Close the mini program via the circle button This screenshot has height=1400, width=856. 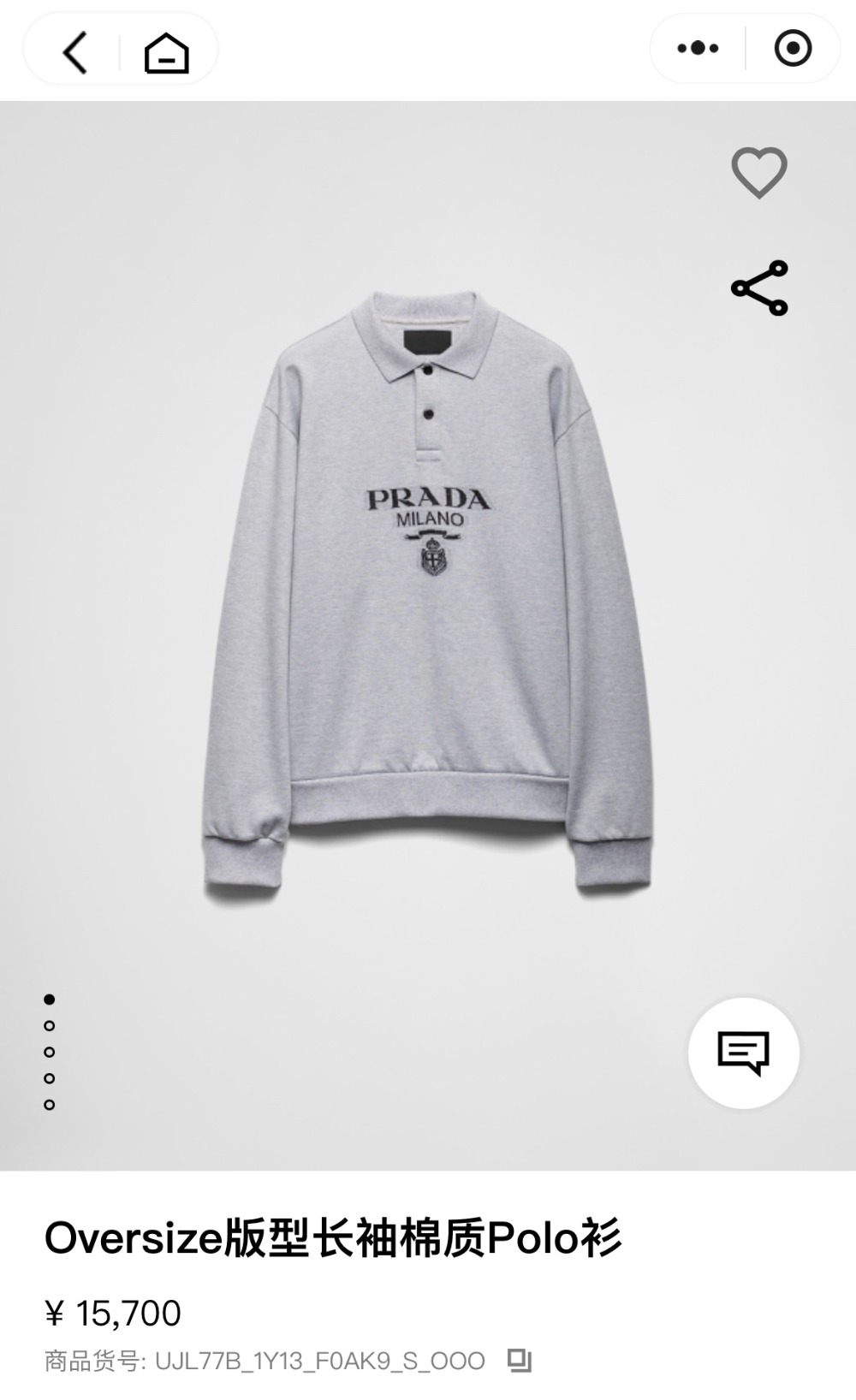[793, 49]
